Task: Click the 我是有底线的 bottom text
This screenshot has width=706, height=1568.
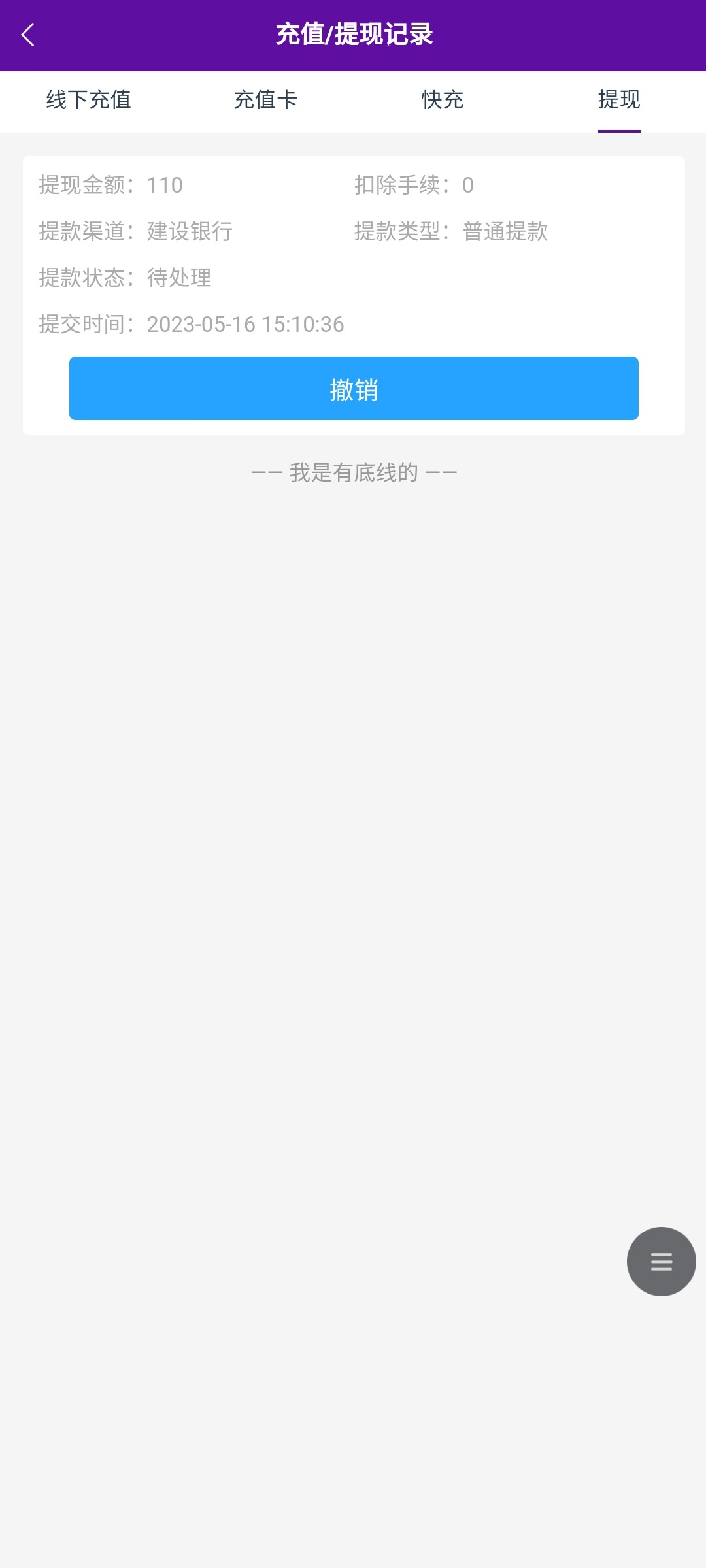Action: pos(353,472)
